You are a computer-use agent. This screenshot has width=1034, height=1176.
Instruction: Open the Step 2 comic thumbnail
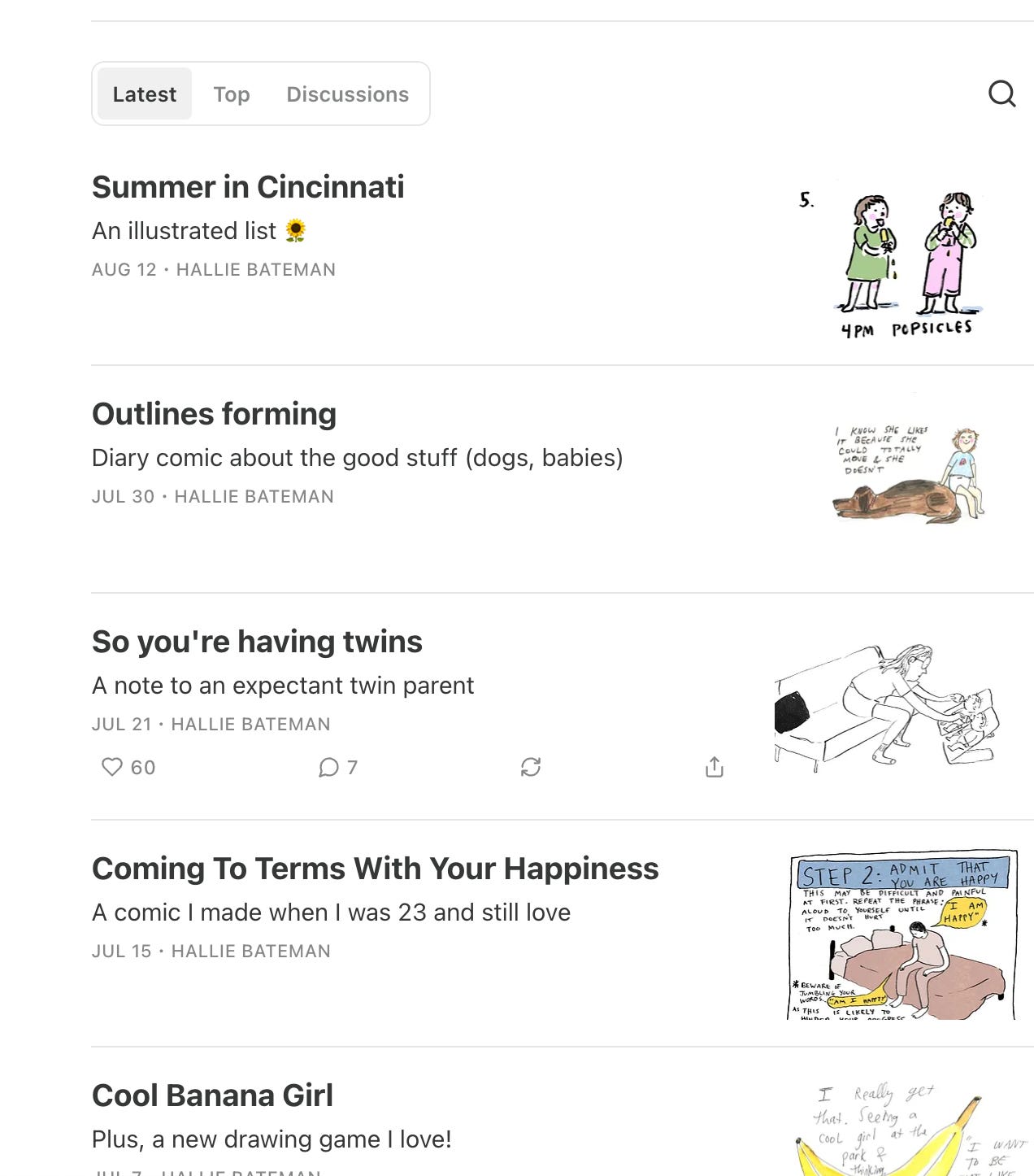tap(903, 934)
